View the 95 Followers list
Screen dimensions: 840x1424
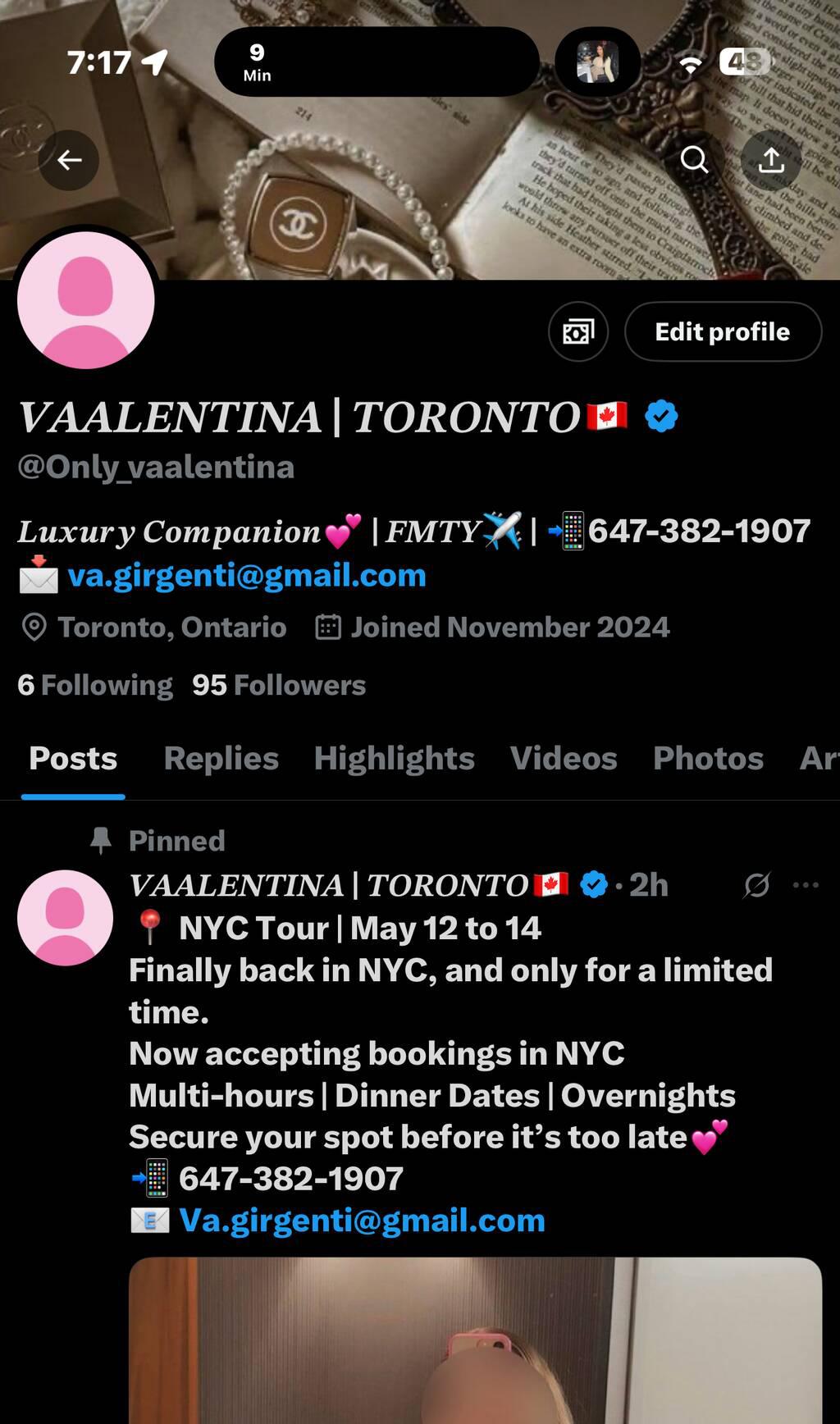point(279,685)
